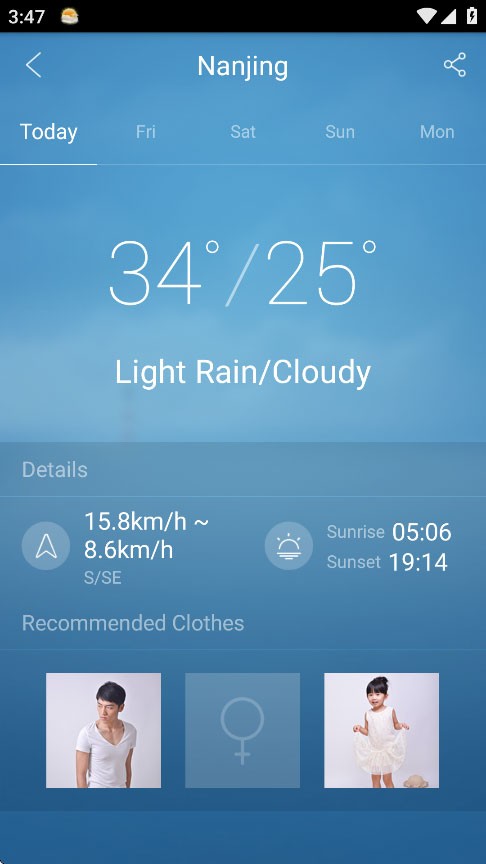Go back using the top-left arrow
486x864 pixels.
pos(34,65)
